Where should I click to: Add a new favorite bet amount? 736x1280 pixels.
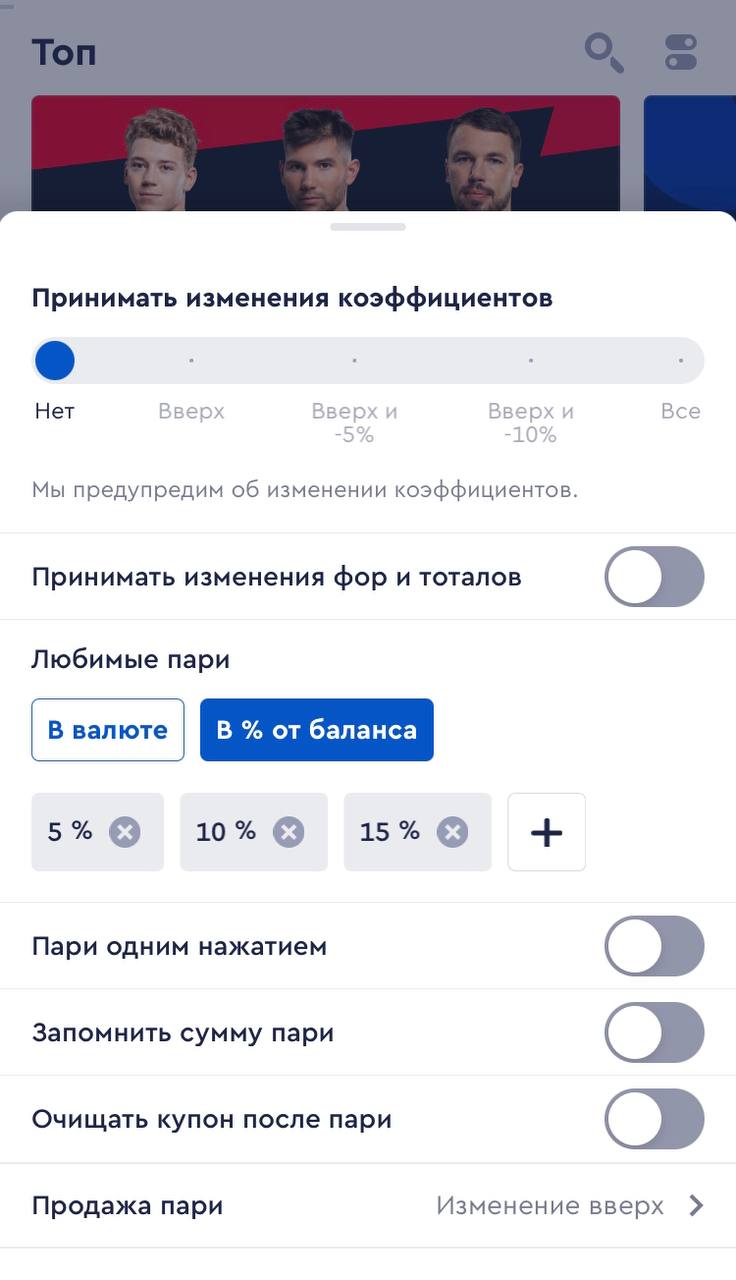546,832
